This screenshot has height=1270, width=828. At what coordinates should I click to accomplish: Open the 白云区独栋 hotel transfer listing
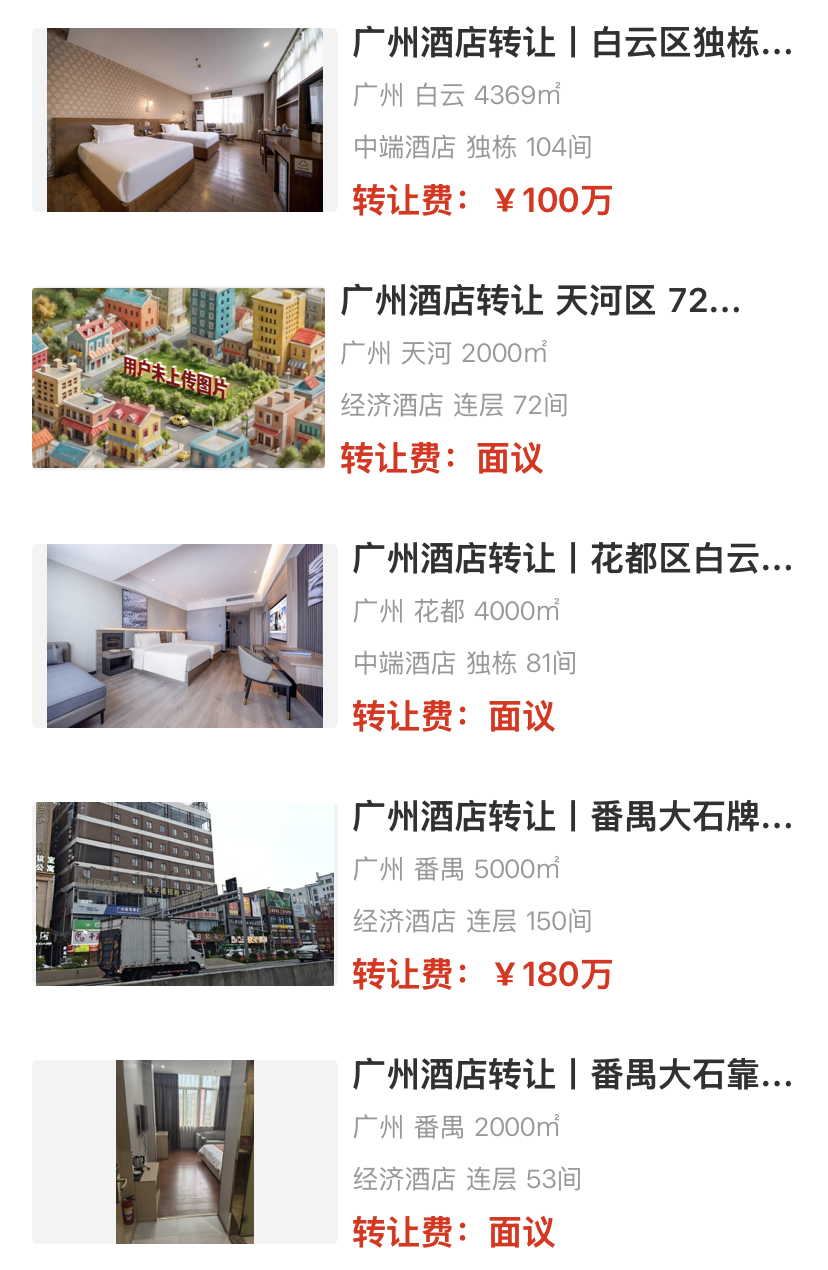[572, 44]
